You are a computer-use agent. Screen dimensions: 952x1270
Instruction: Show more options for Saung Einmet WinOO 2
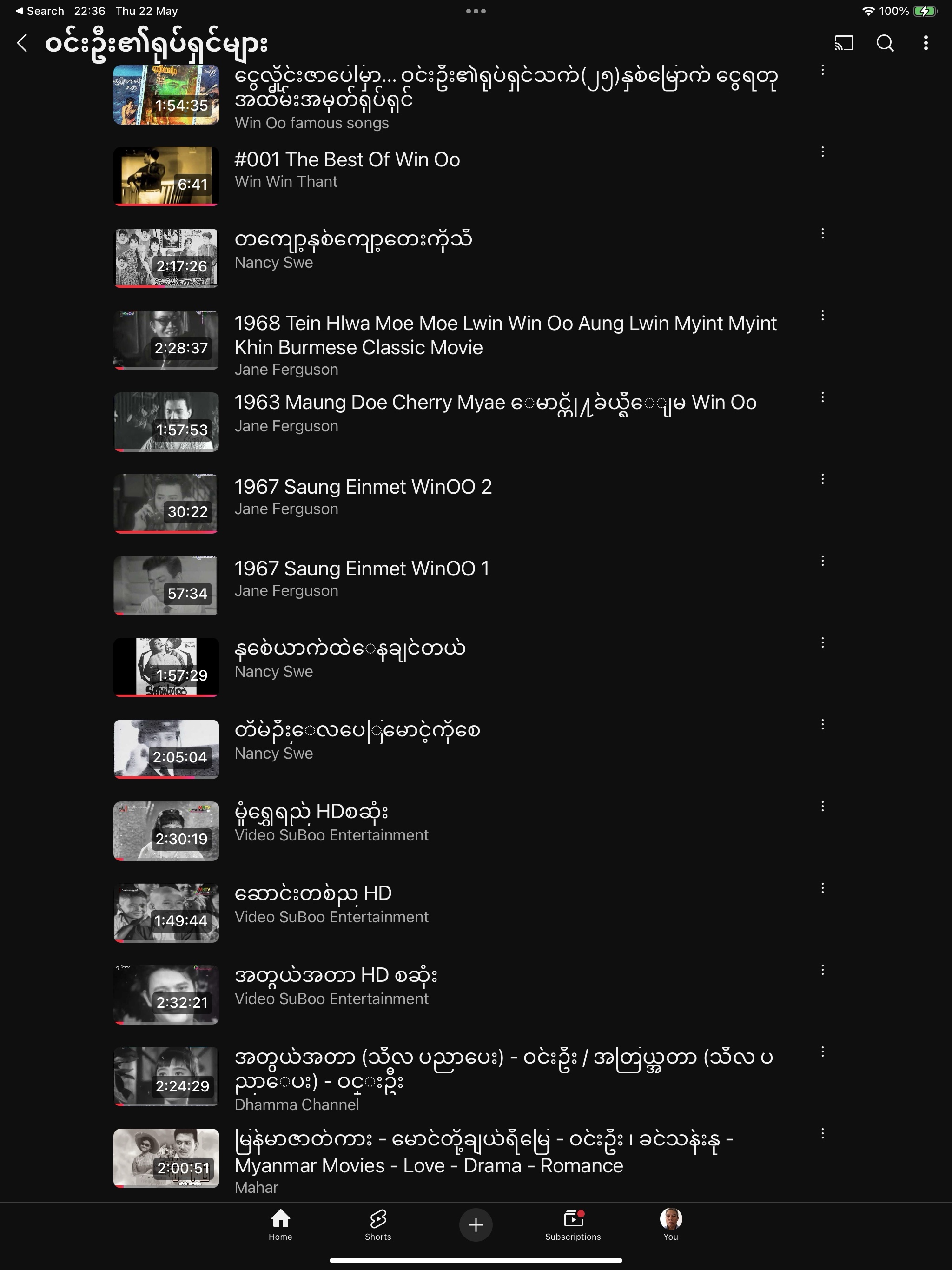[x=822, y=479]
